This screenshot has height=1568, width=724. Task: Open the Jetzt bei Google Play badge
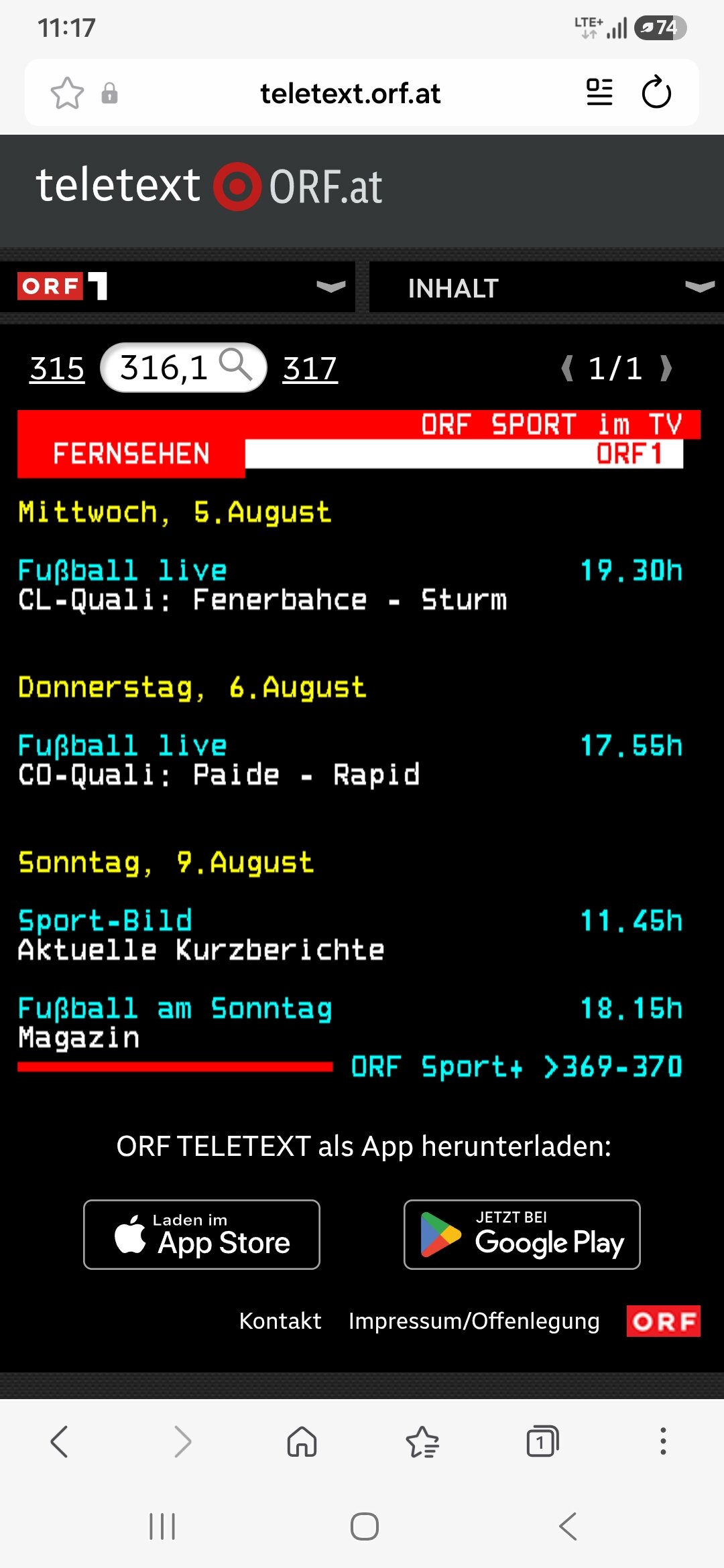522,1234
